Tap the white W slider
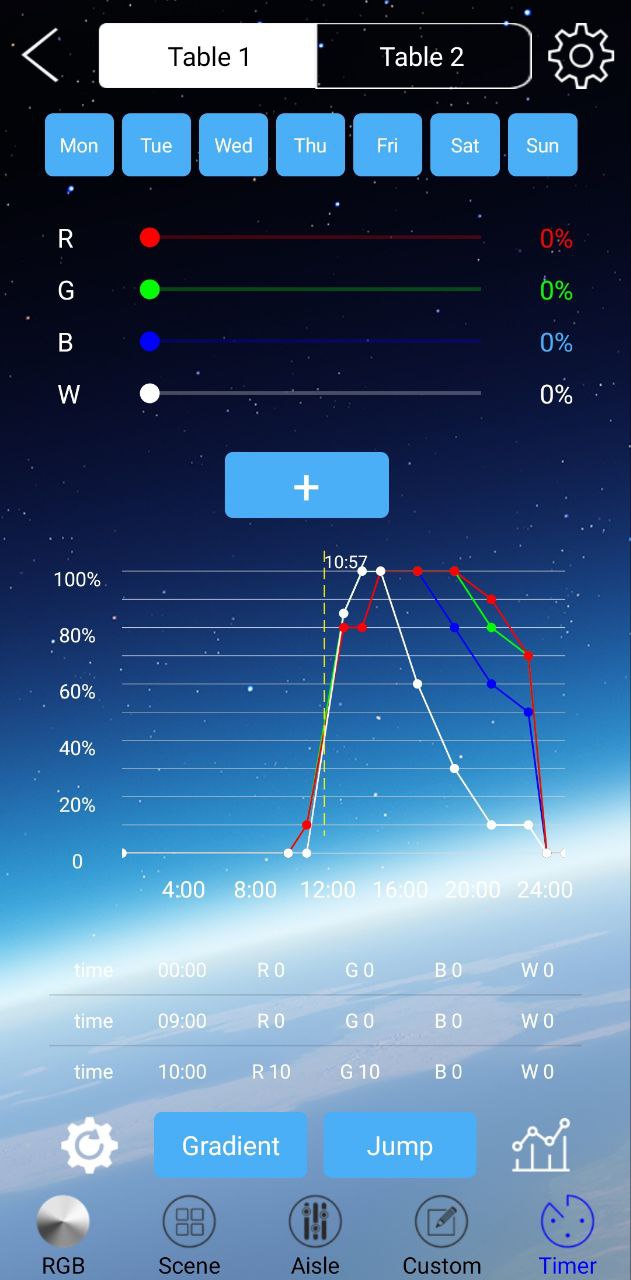This screenshot has width=631, height=1280. pyautogui.click(x=314, y=394)
